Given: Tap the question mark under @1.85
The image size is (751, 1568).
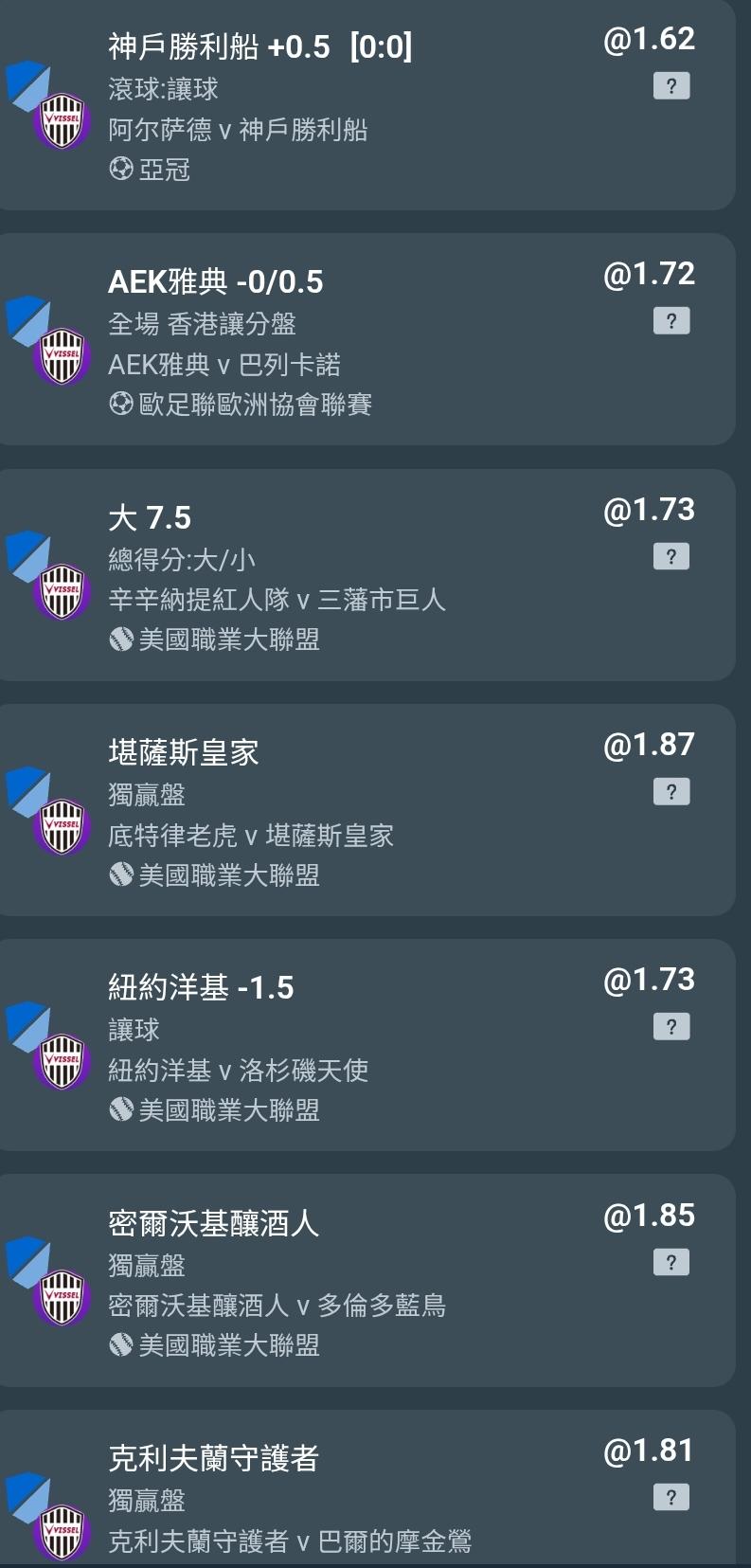Looking at the screenshot, I should coord(671,1262).
